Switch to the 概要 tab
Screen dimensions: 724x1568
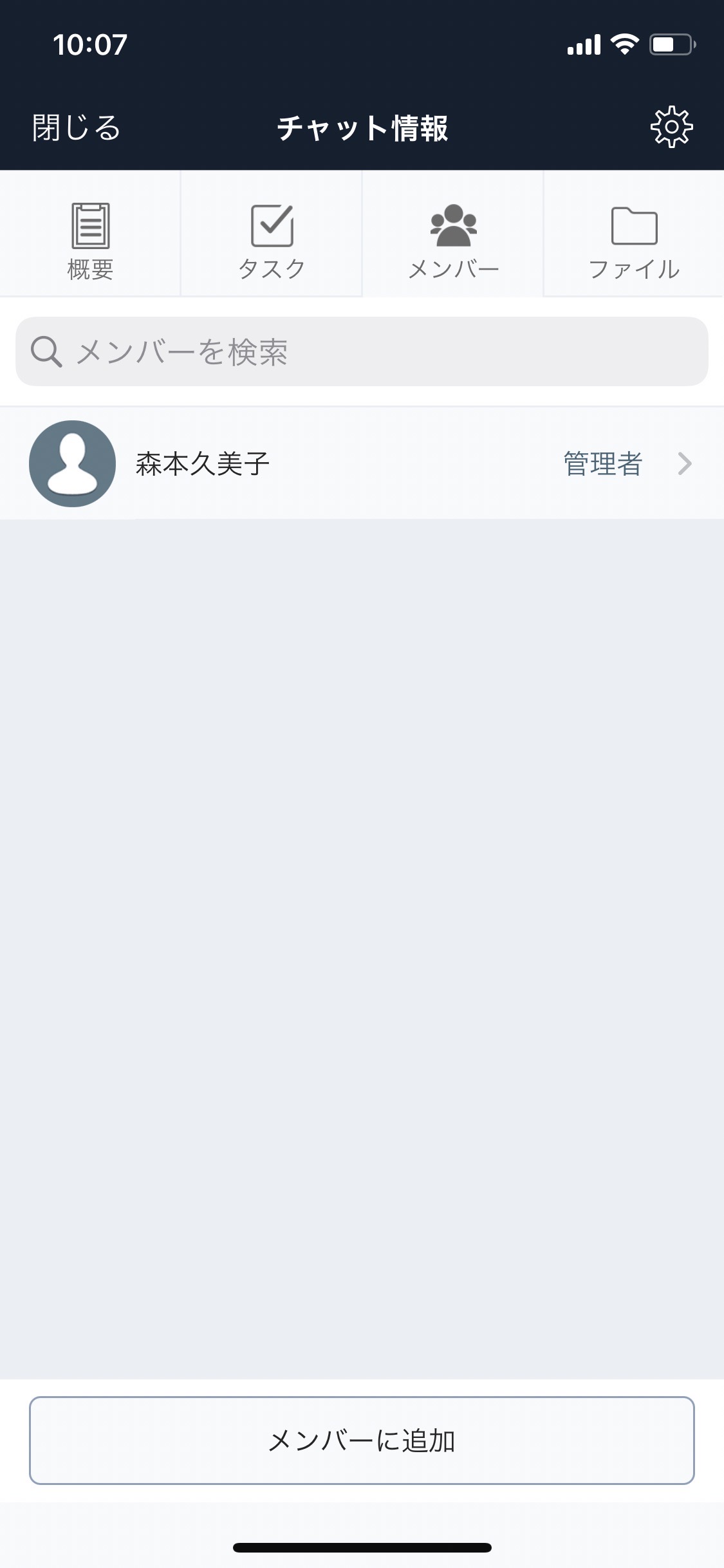click(90, 234)
